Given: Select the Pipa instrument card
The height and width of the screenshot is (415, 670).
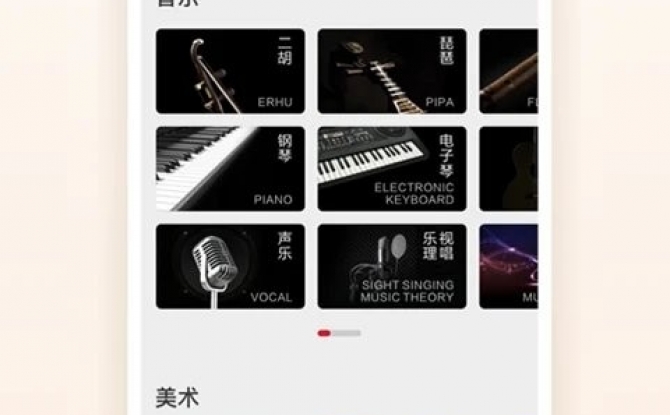Looking at the screenshot, I should click(392, 71).
